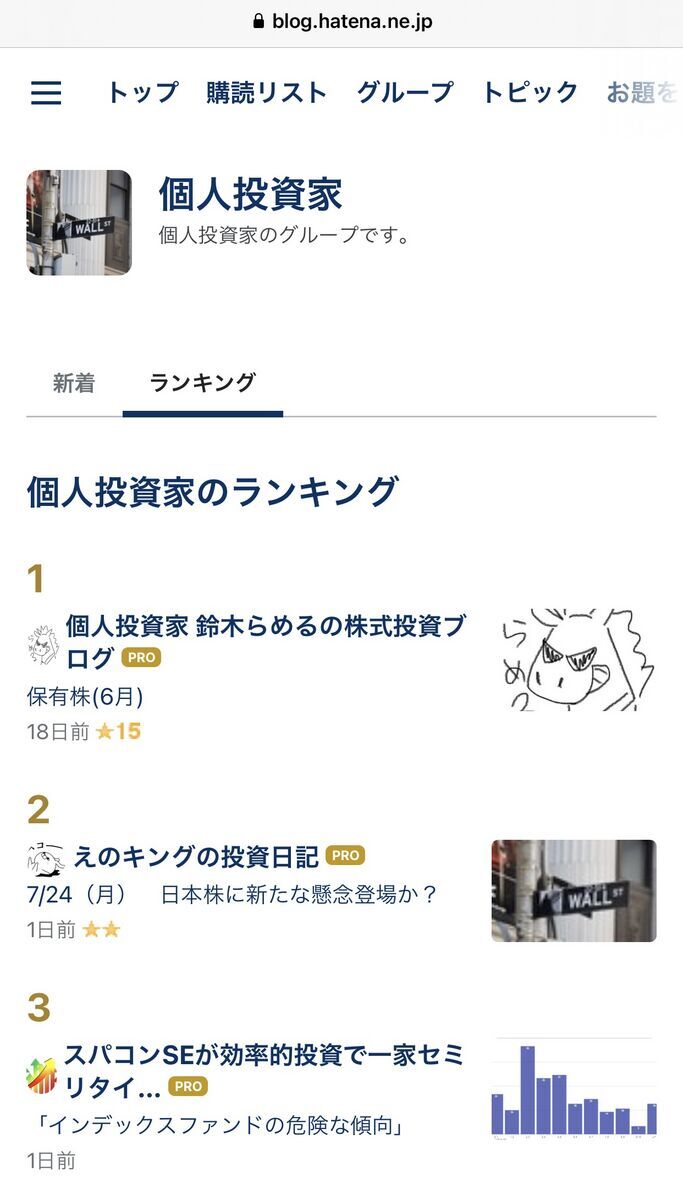Open the 購読リスト section
This screenshot has height=1200, width=683.
(x=267, y=93)
